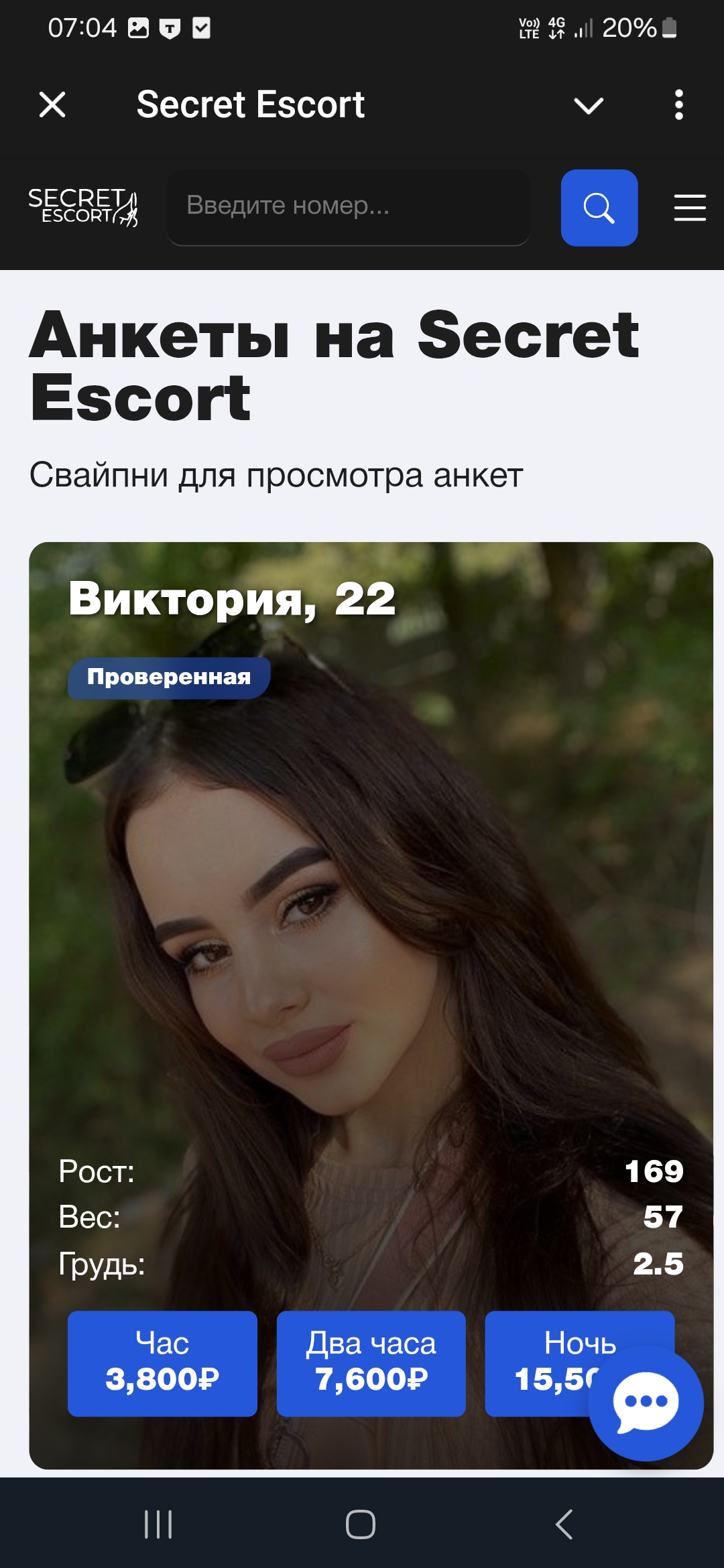Tap the Secret Escort logo
The image size is (724, 1568).
[83, 207]
